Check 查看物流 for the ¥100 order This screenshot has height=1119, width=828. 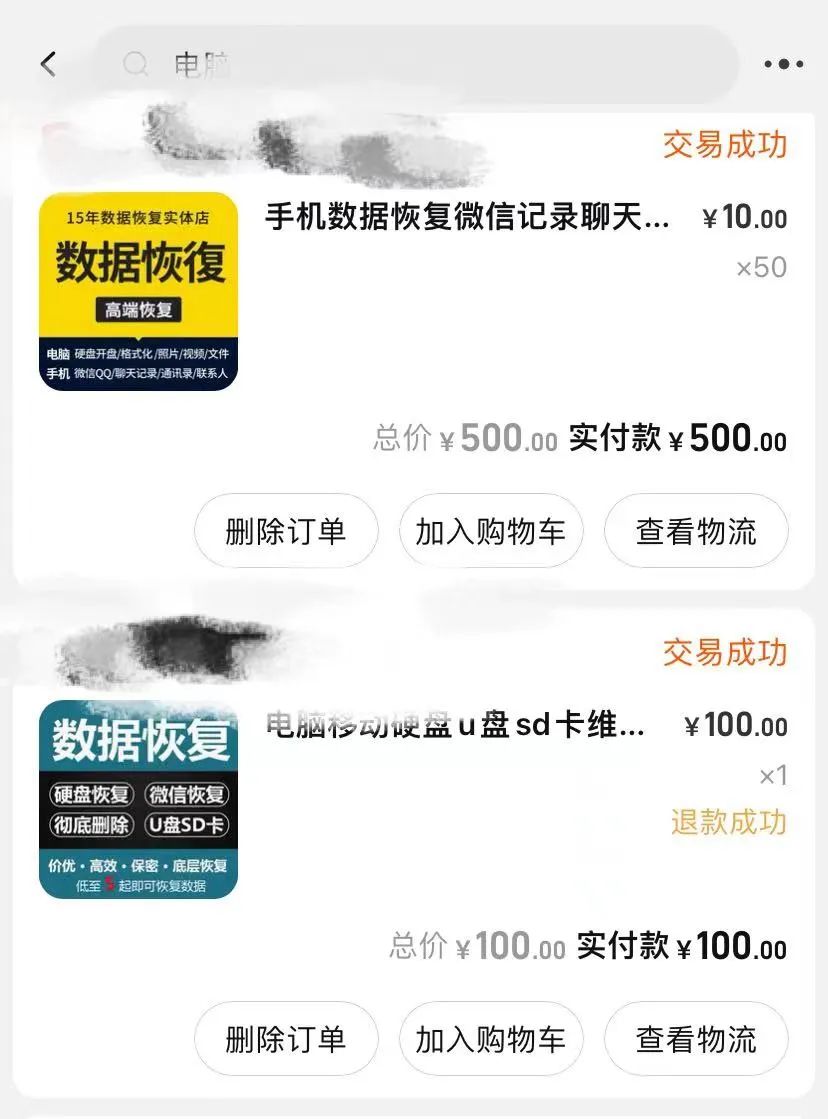(x=696, y=1039)
